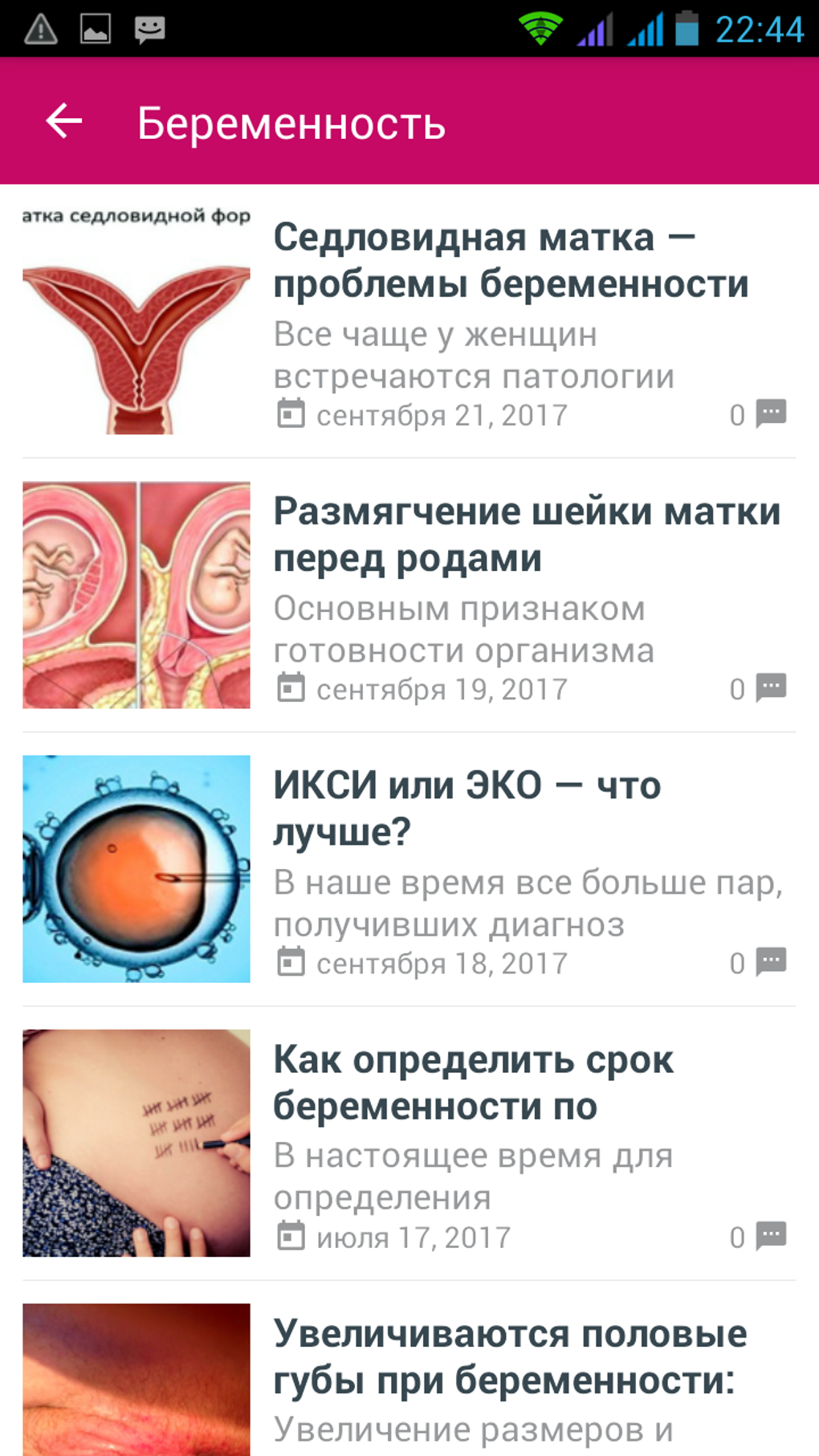Open article 'Седловидная матка — проблемы беременности'
The height and width of the screenshot is (1456, 819).
pyautogui.click(x=511, y=261)
